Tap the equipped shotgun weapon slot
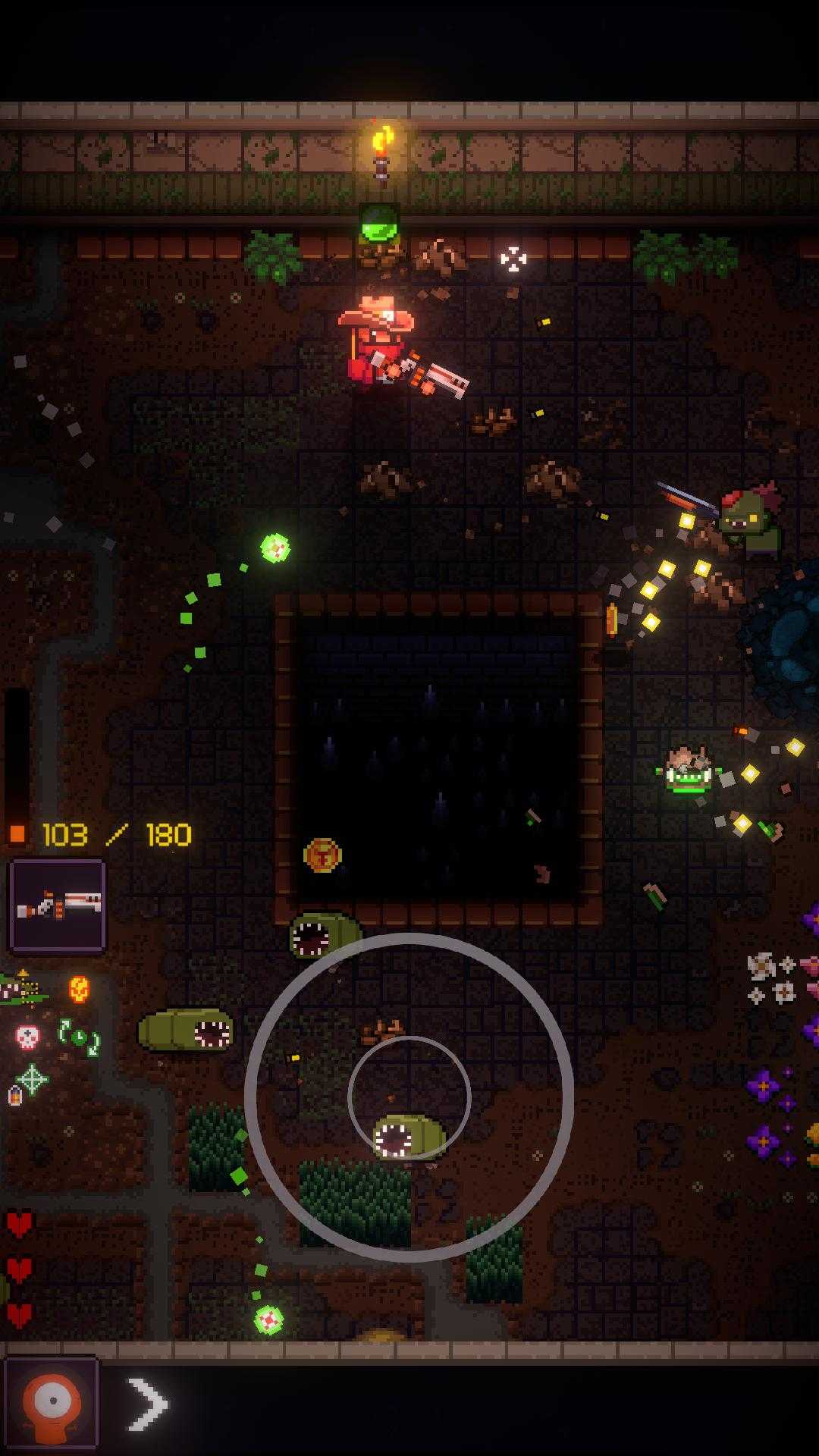The width and height of the screenshot is (819, 1456). (57, 905)
